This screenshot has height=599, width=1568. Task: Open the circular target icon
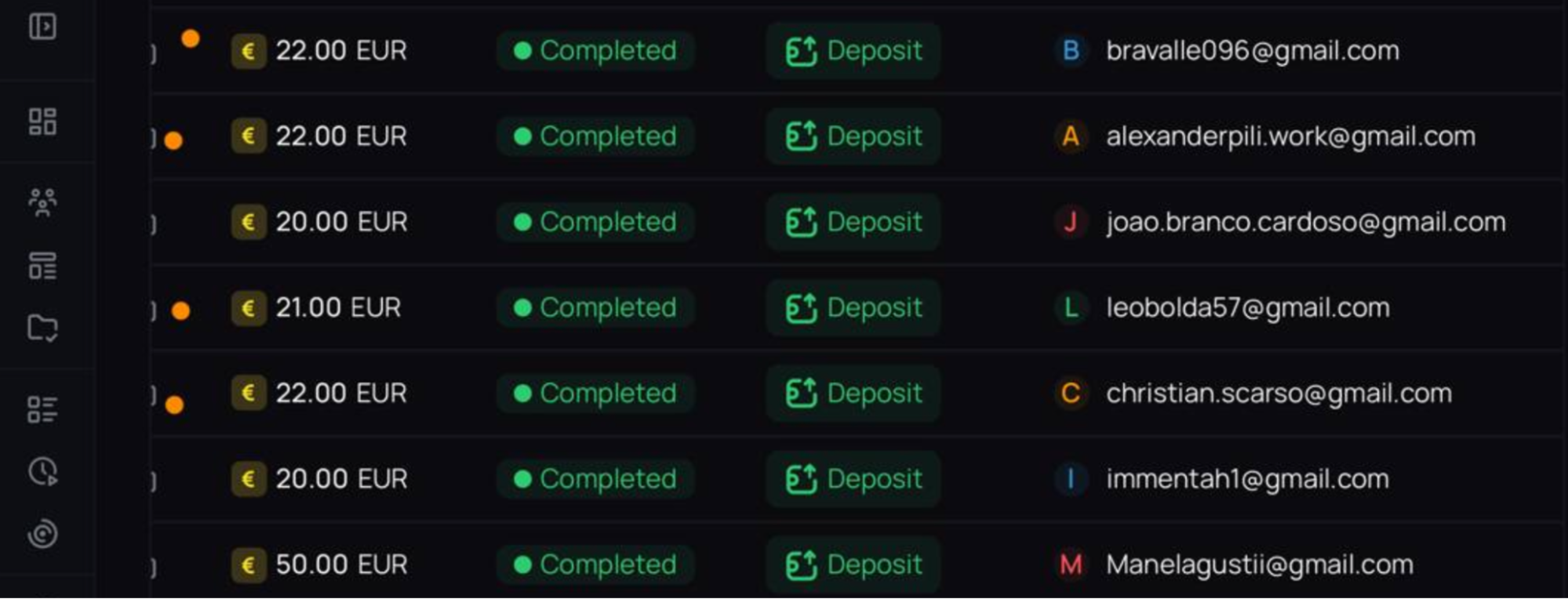pyautogui.click(x=42, y=534)
